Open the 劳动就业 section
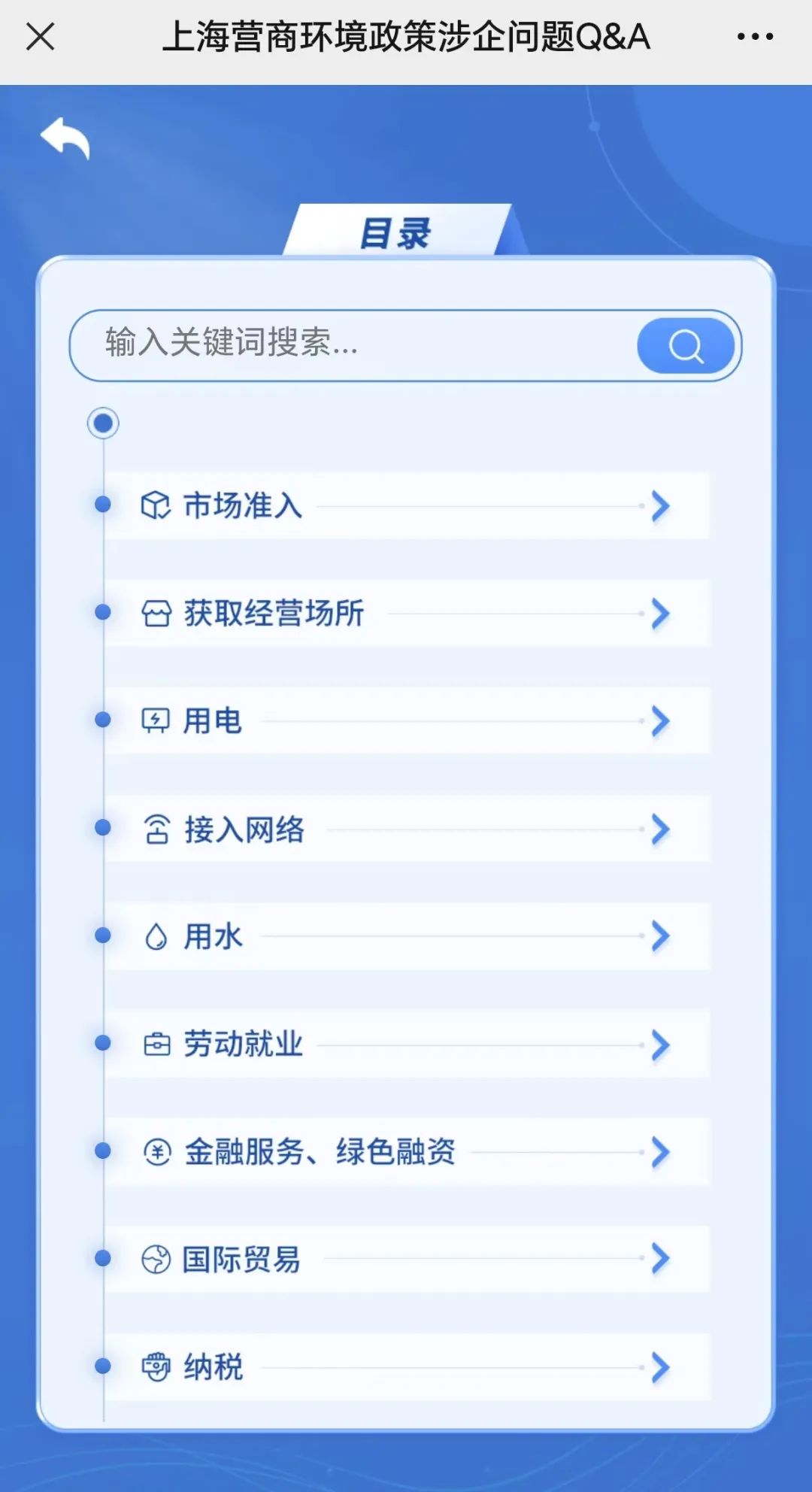The height and width of the screenshot is (1492, 812). (x=406, y=1045)
